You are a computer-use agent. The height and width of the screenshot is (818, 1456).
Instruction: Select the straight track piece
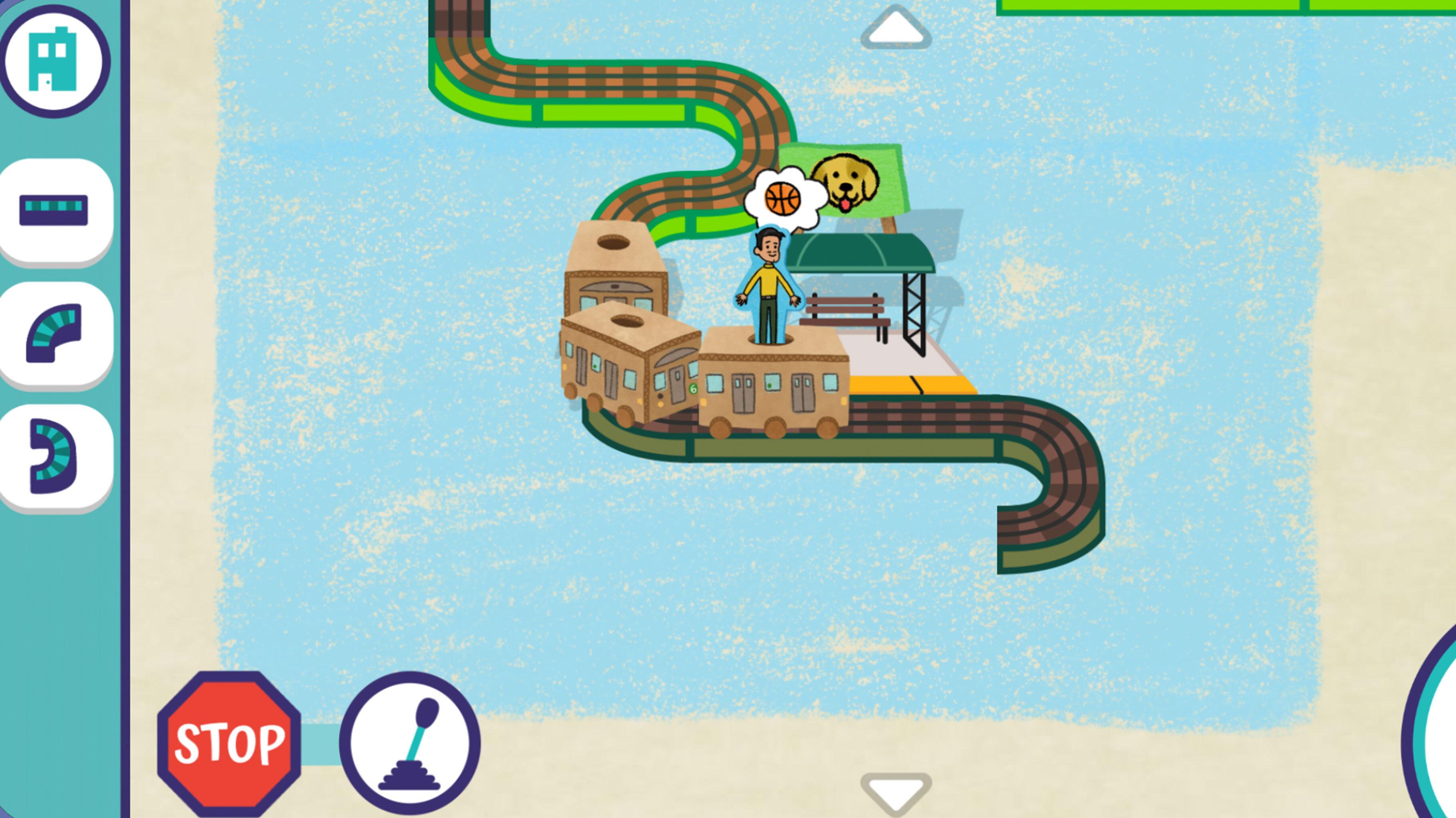point(54,210)
